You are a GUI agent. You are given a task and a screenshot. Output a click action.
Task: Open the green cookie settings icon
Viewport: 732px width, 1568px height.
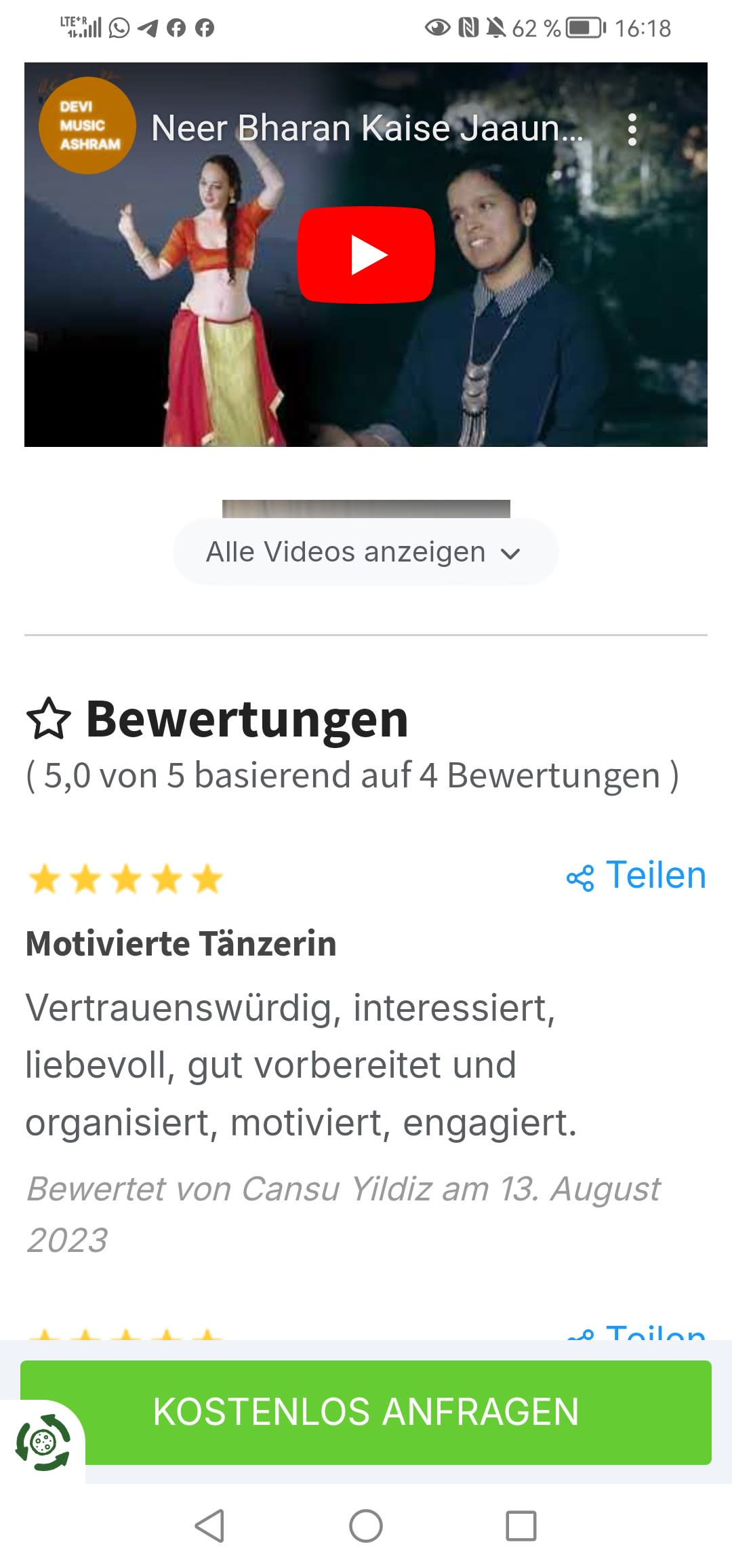click(x=43, y=1443)
